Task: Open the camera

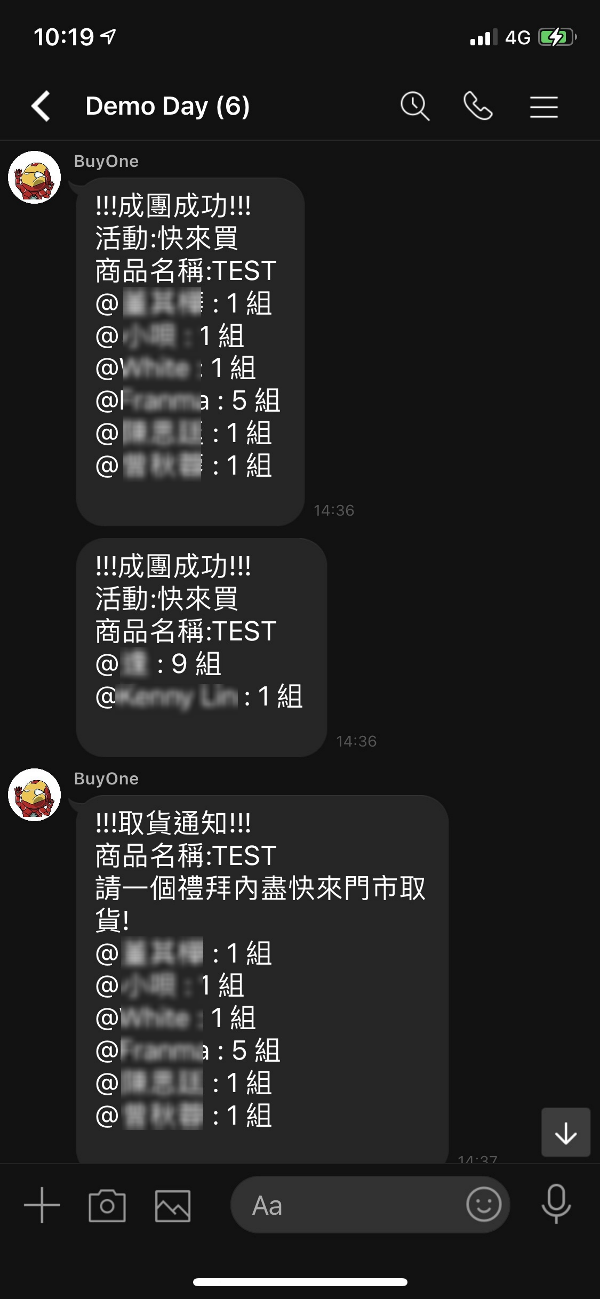Action: click(107, 1206)
